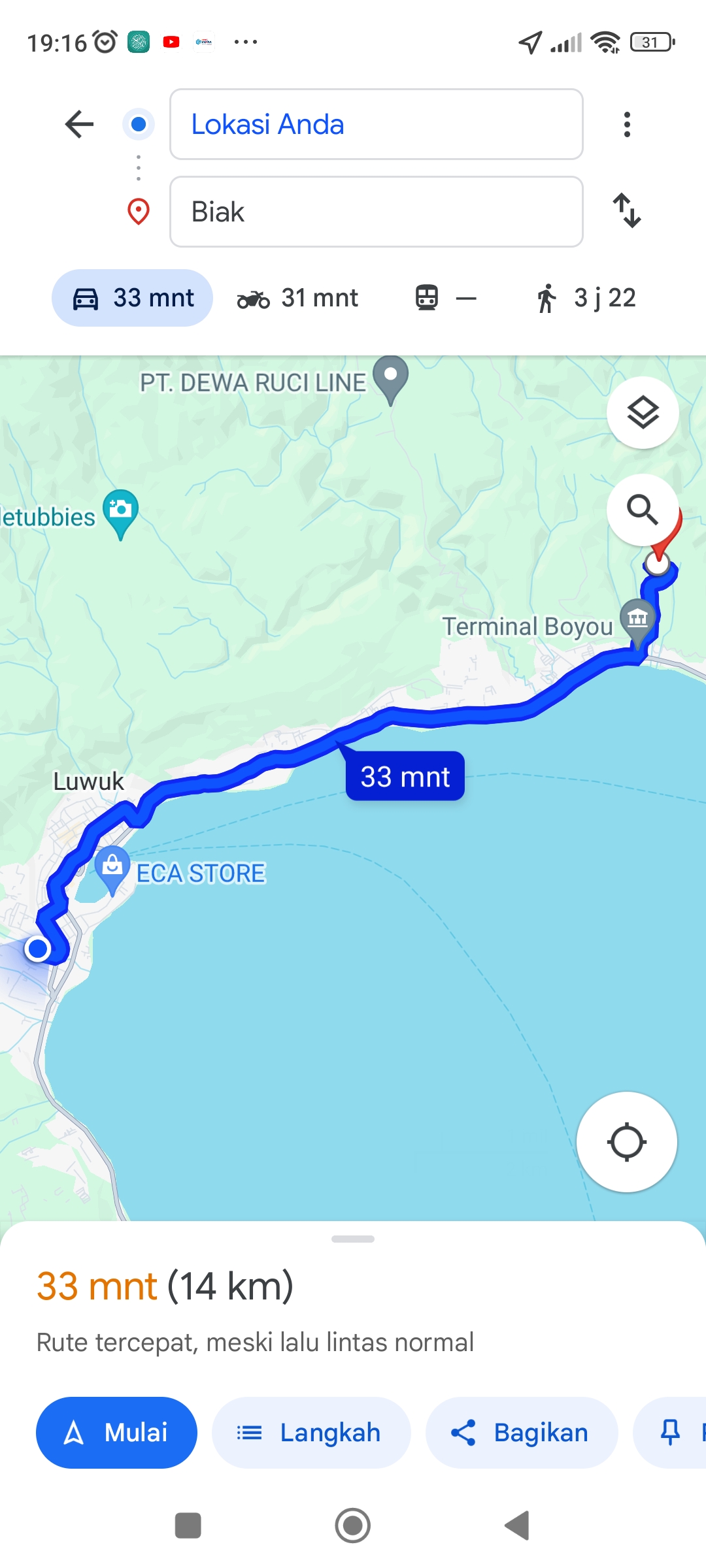Tap the system home button
Viewport: 706px width, 1568px height.
[x=353, y=1526]
